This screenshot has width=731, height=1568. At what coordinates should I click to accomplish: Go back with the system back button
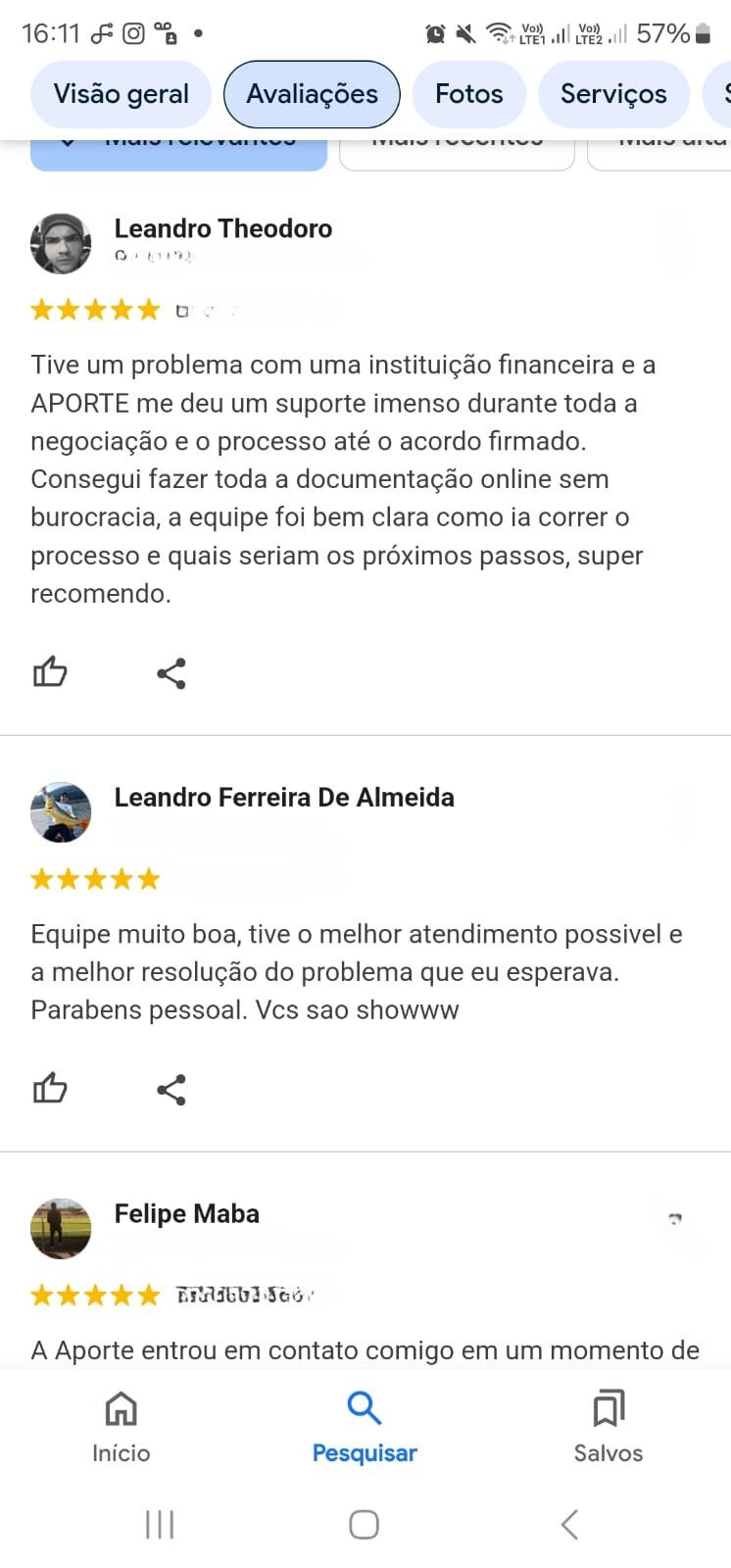tap(569, 1524)
